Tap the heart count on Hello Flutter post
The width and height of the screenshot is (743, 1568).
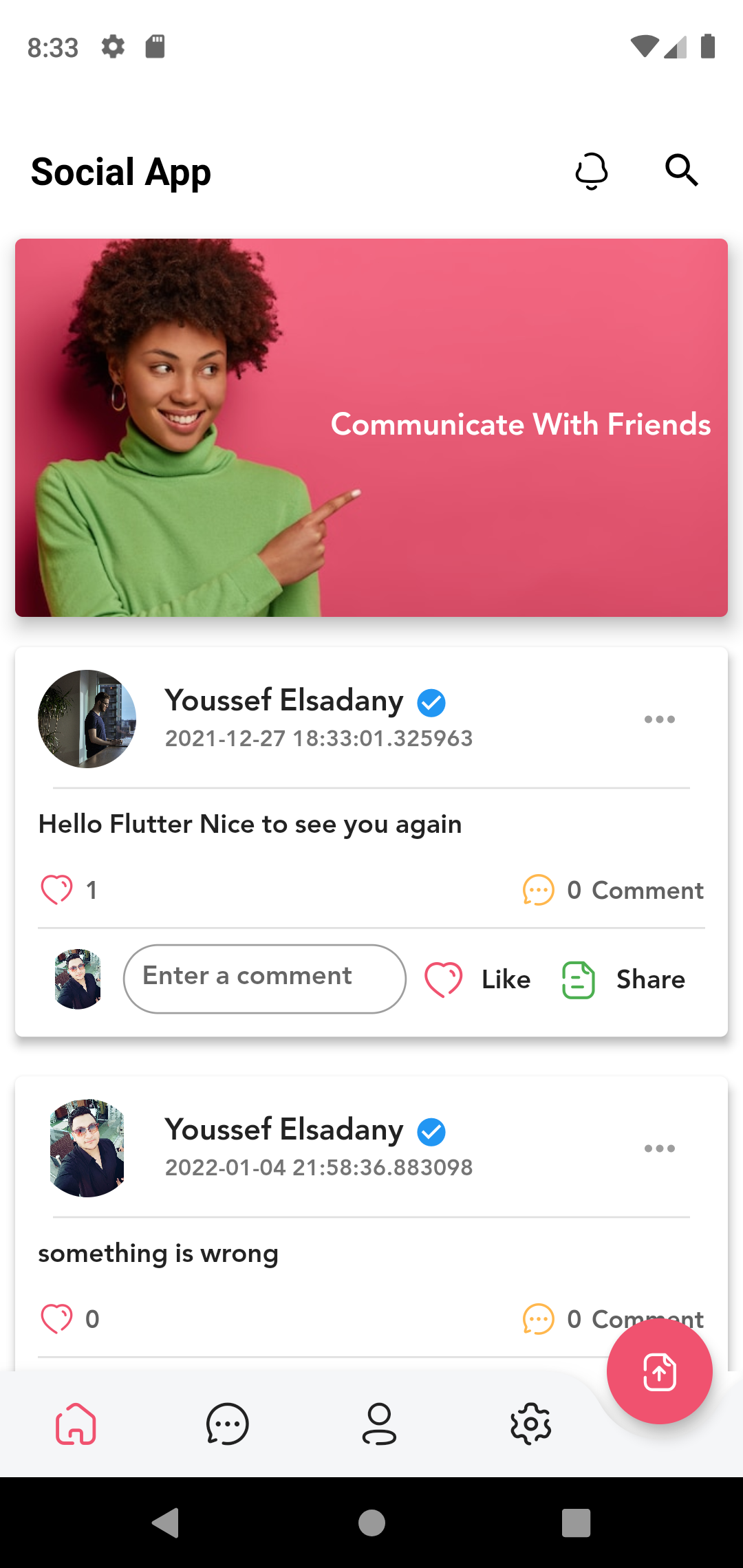[69, 890]
